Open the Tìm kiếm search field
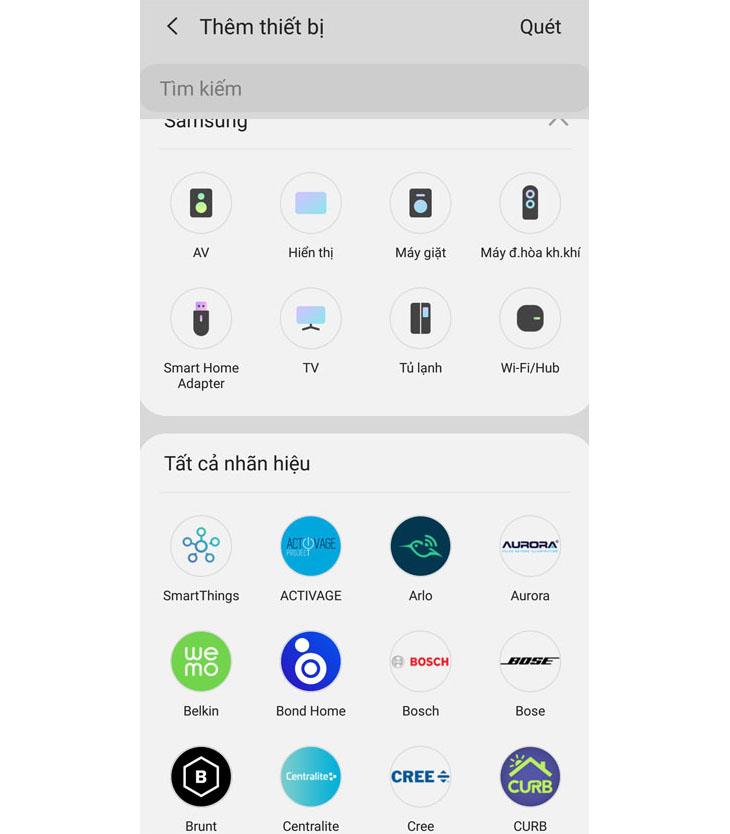Screen dimensions: 730x834 point(364,89)
